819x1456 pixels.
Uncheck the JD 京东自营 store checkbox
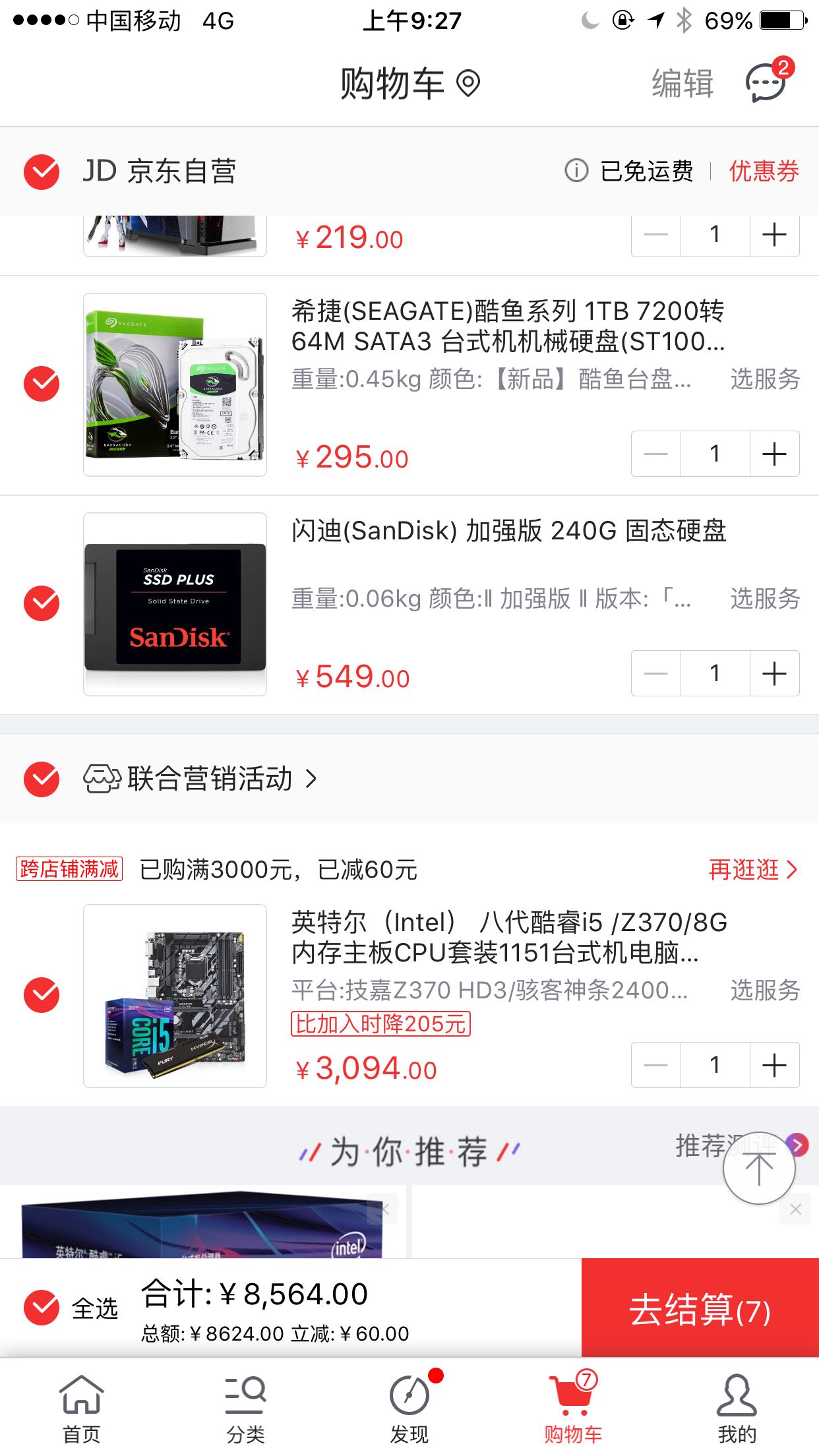tap(42, 171)
